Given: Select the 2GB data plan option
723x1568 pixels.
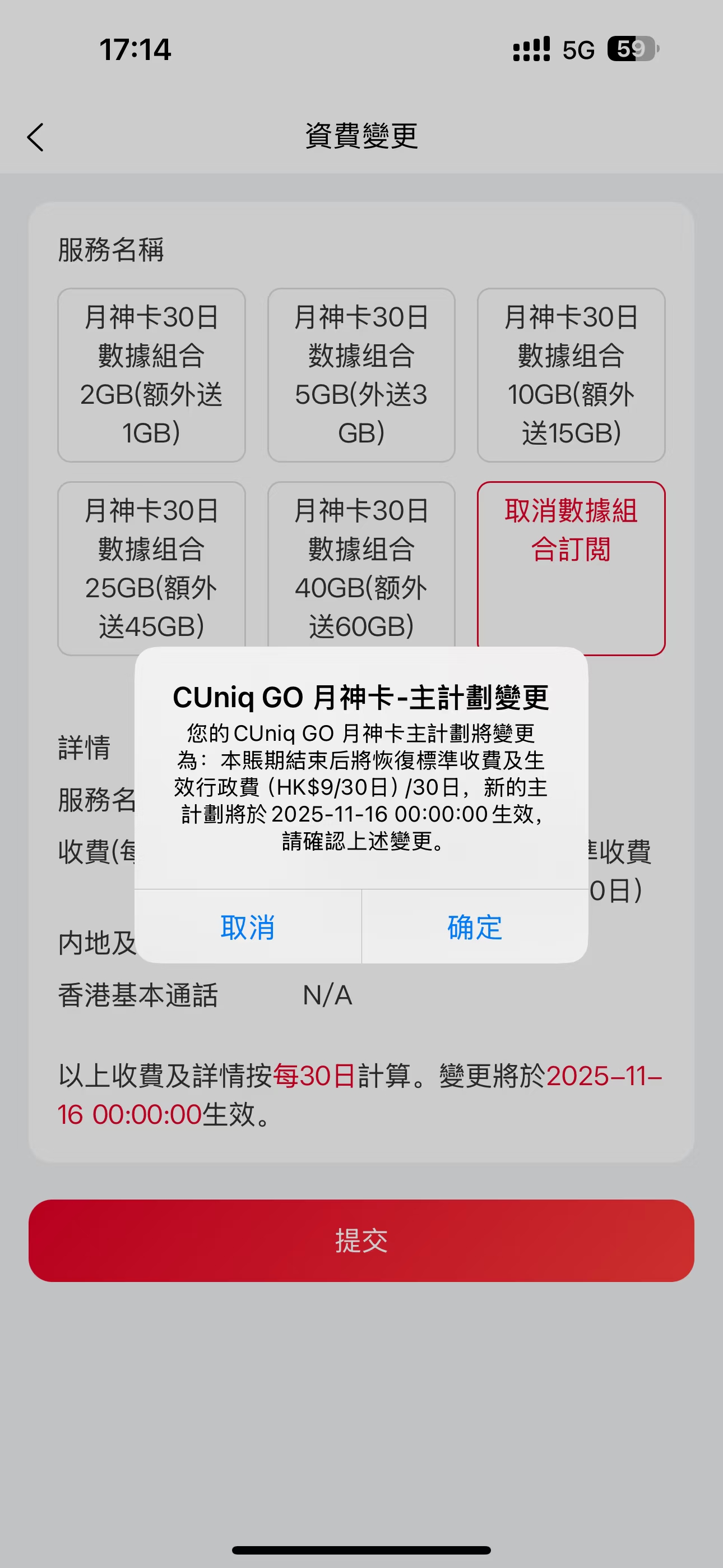Looking at the screenshot, I should 151,376.
